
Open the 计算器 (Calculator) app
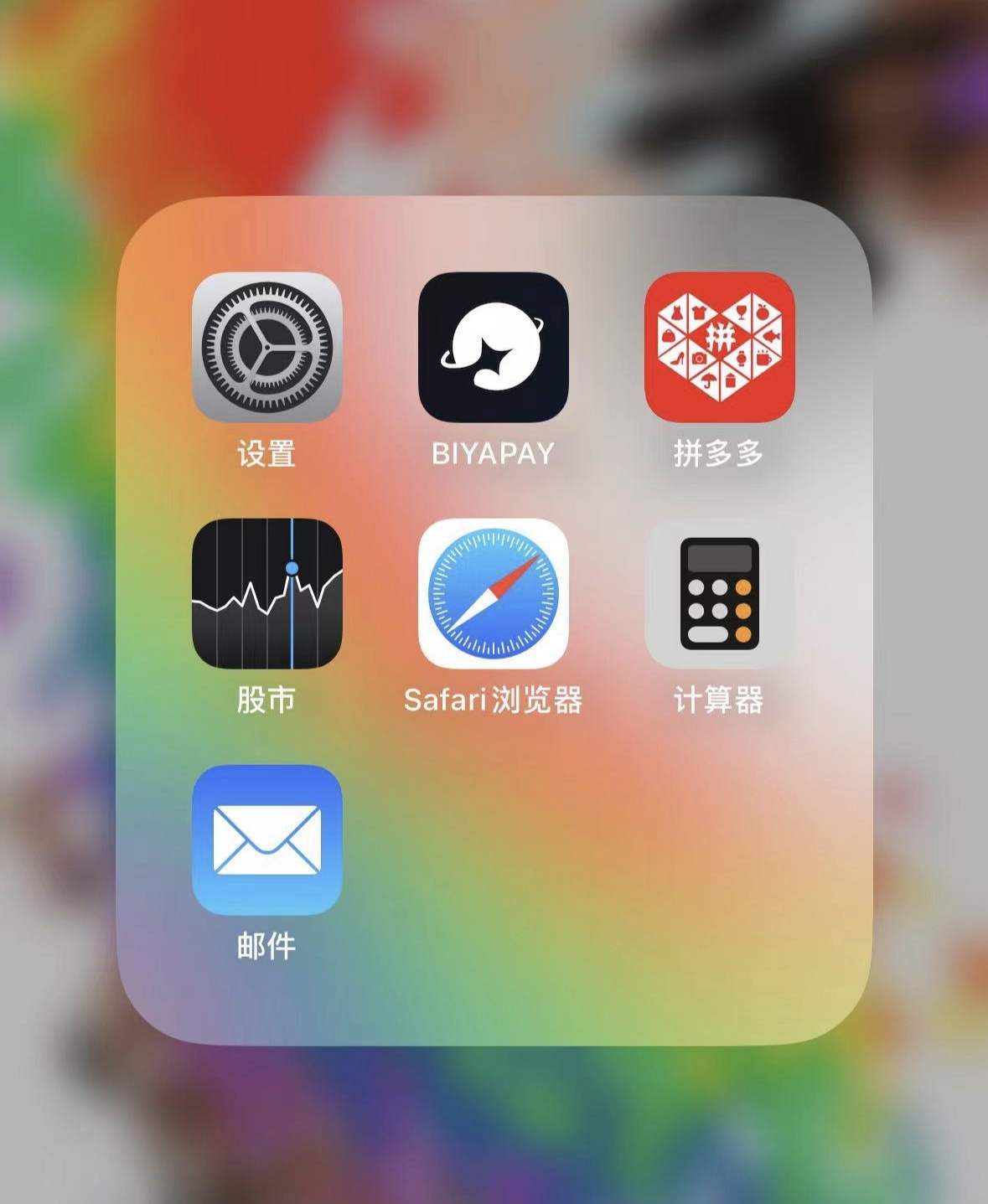[719, 593]
